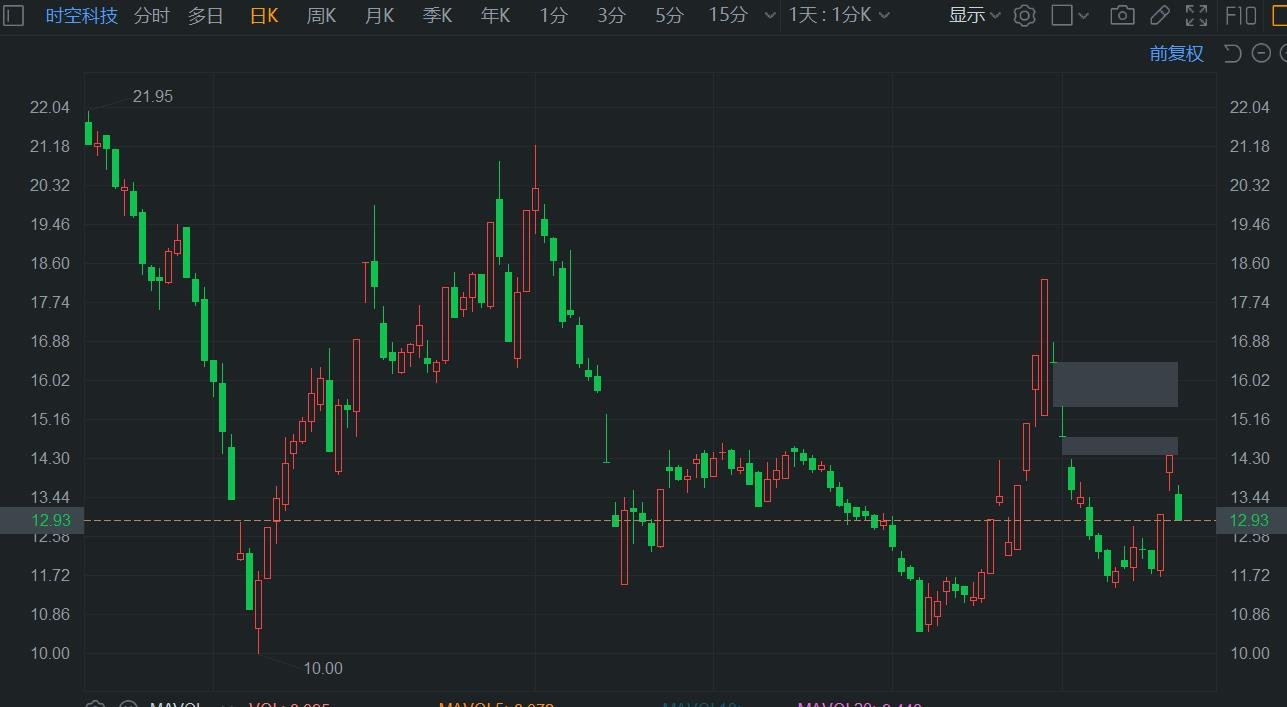The image size is (1287, 707).
Task: Take a chart screenshot with the camera icon
Action: [1122, 15]
